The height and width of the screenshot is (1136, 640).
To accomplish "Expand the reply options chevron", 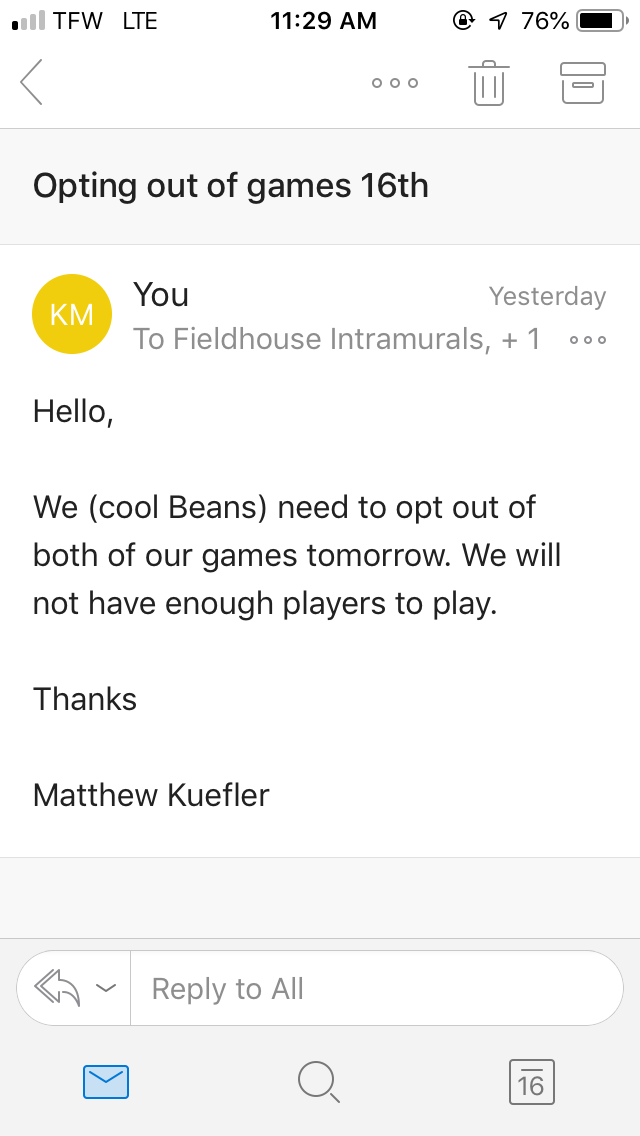I will point(106,988).
